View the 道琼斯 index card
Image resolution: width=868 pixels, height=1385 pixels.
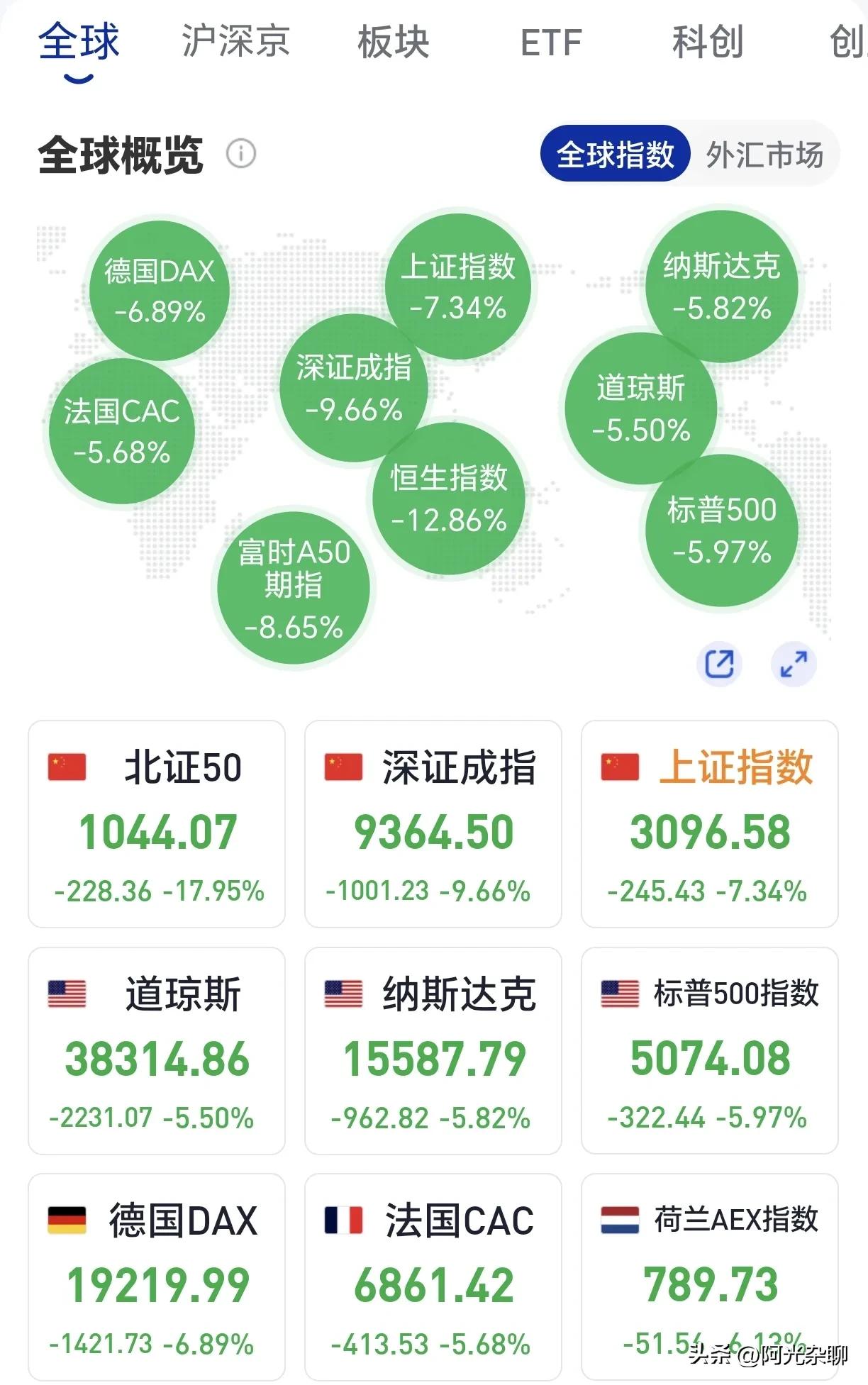tap(157, 1051)
